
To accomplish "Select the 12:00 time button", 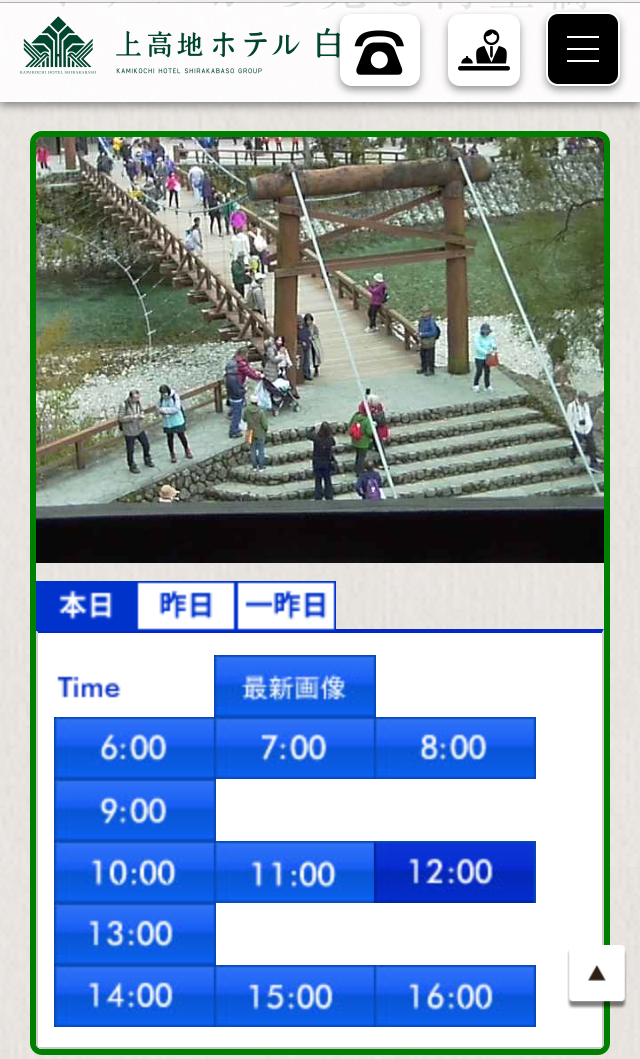I will pos(455,872).
